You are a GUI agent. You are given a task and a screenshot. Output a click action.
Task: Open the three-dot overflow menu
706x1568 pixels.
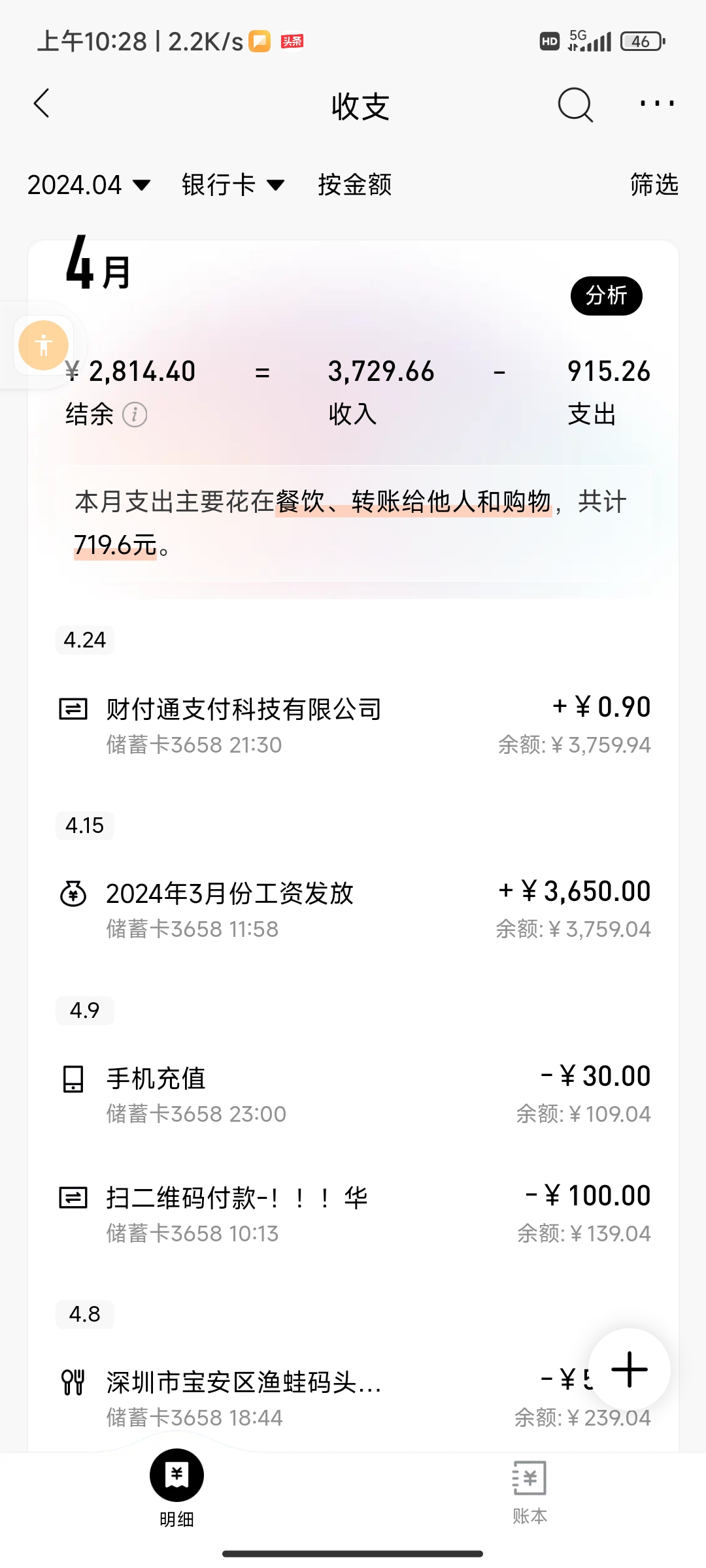coord(657,104)
